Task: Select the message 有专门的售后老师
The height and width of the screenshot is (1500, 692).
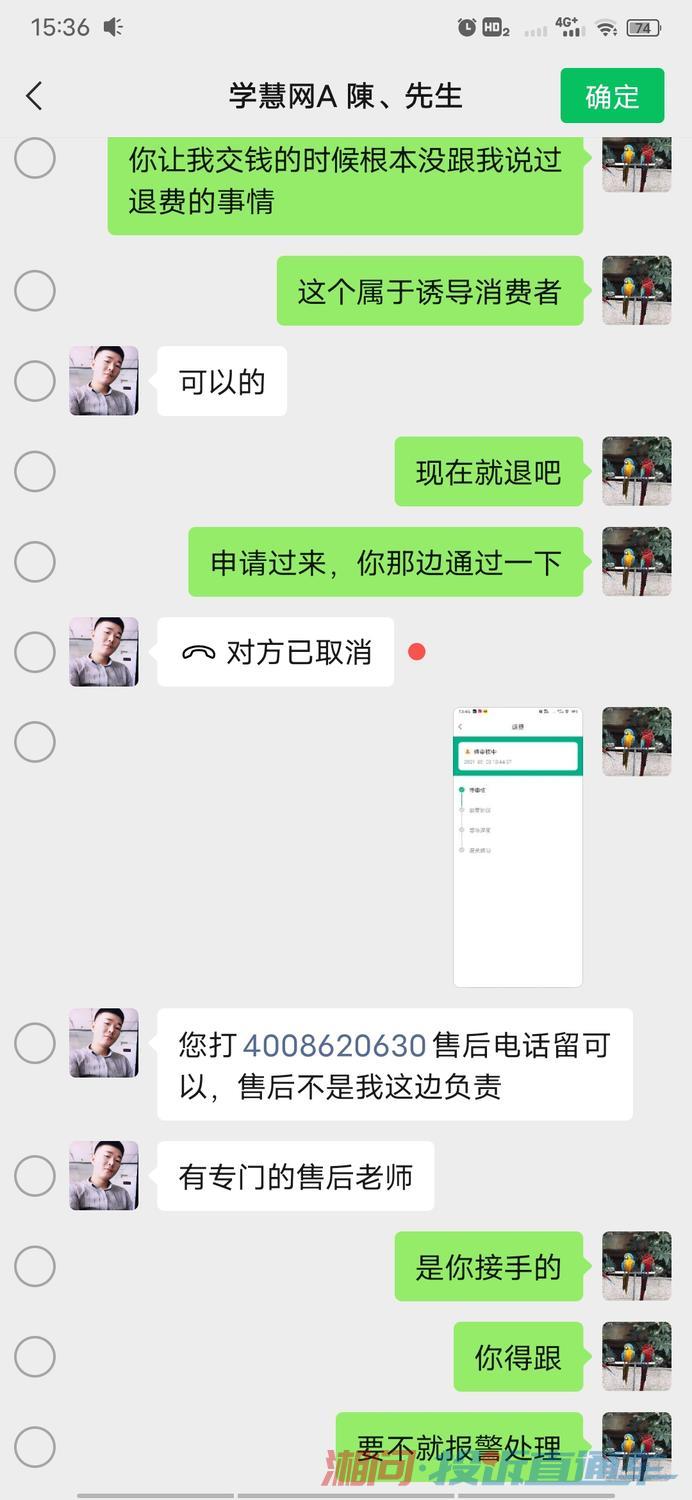Action: coord(35,1176)
